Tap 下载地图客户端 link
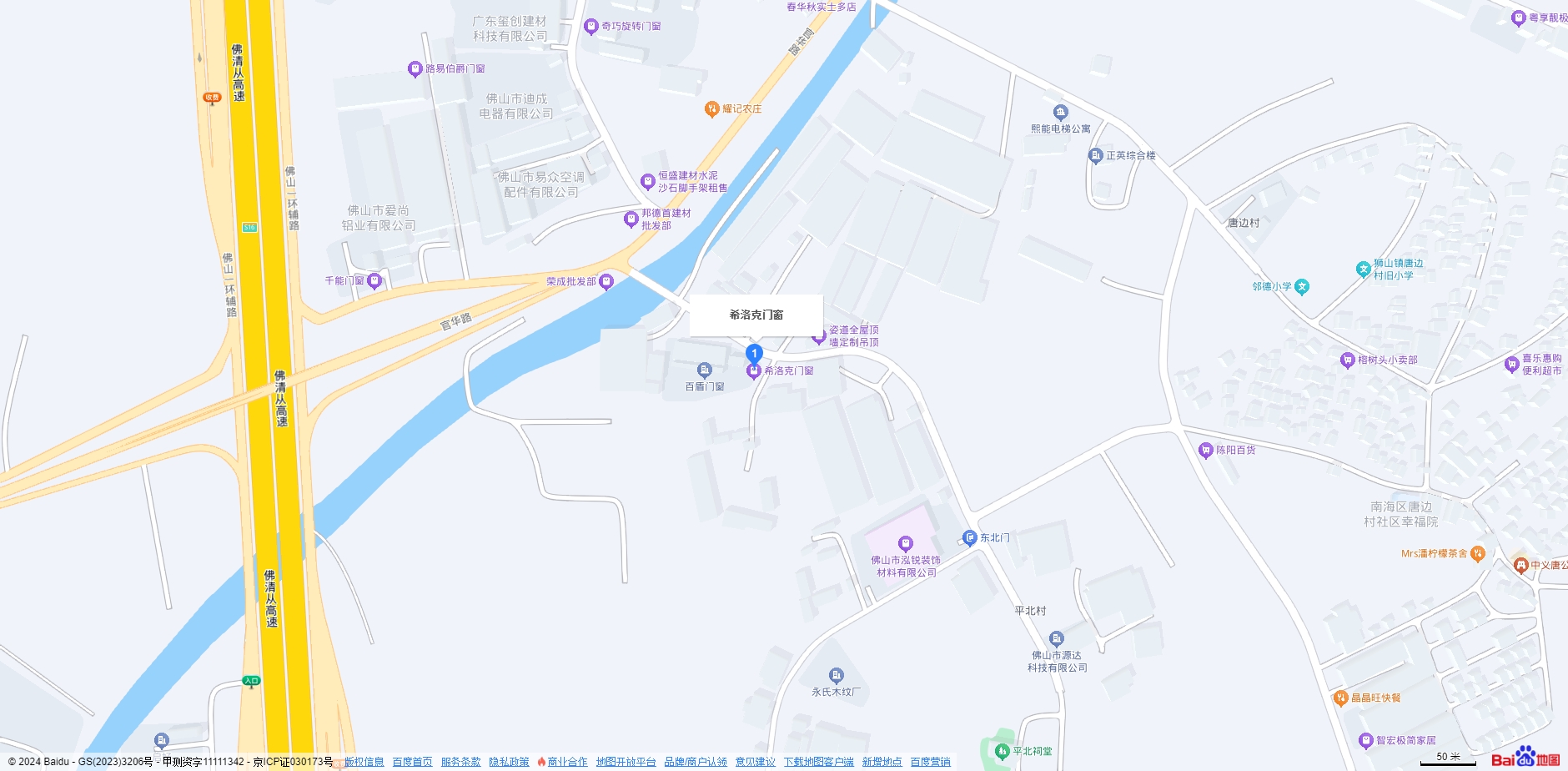 pyautogui.click(x=818, y=762)
